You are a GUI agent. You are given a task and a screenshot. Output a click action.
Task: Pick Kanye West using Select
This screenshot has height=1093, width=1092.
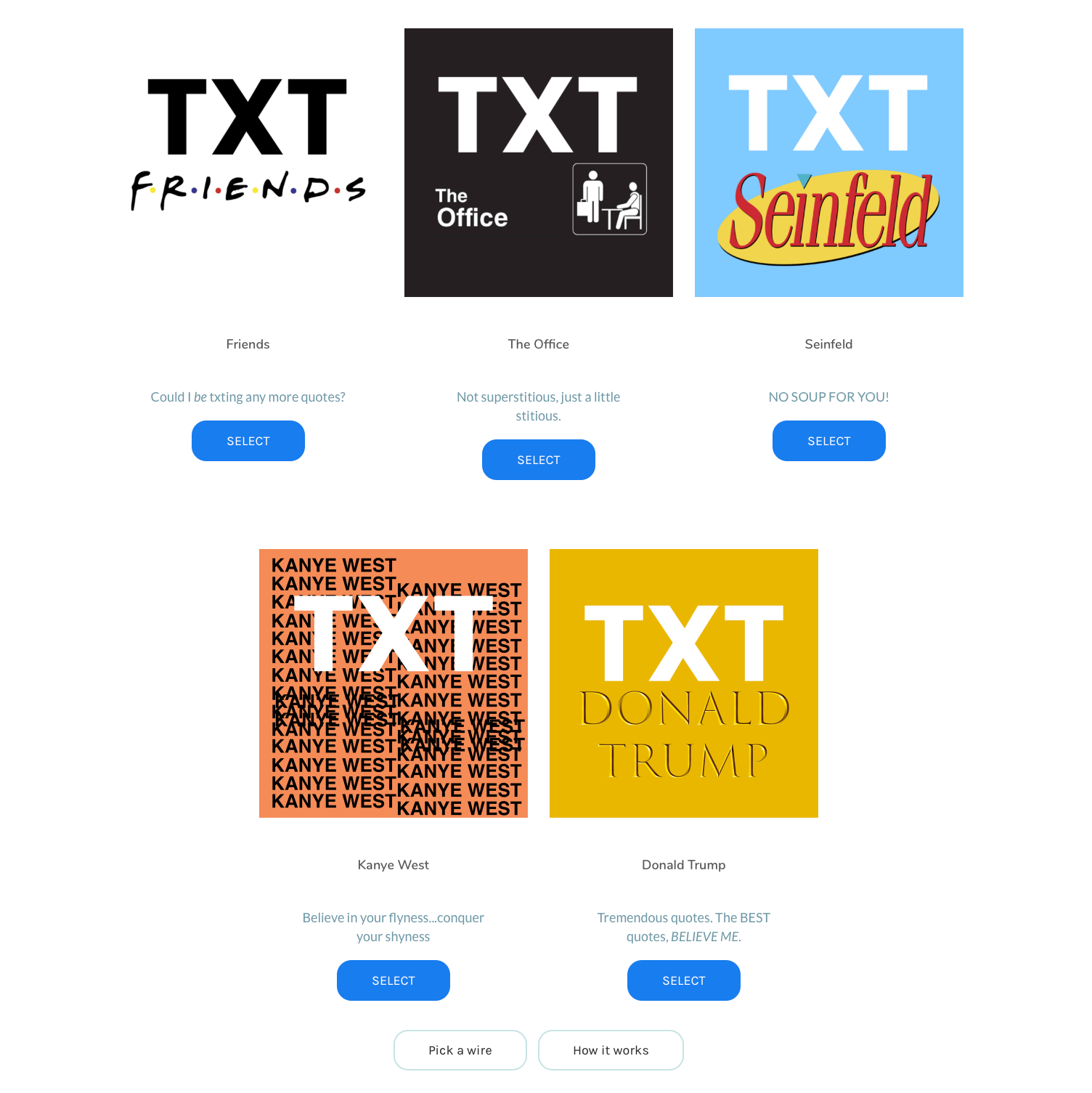(393, 980)
